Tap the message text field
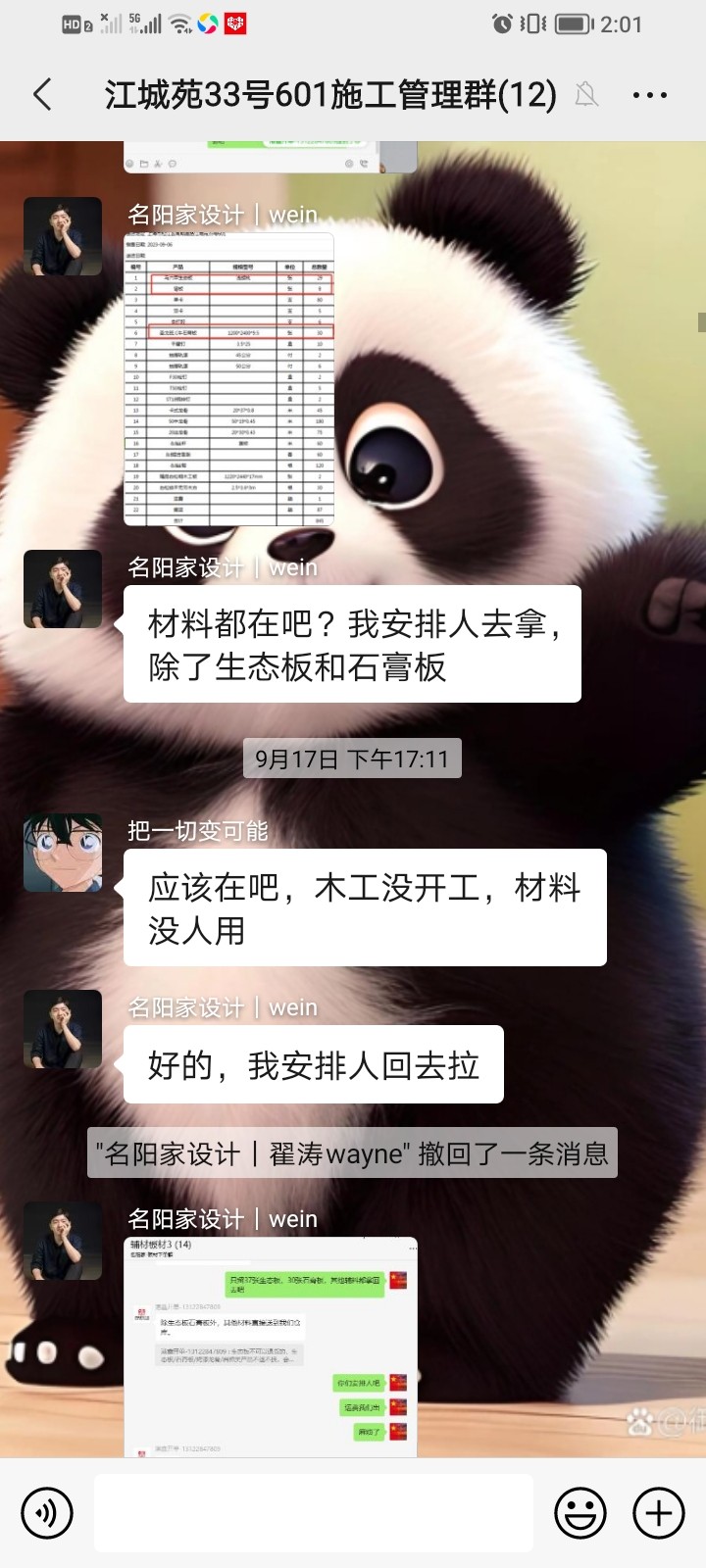The width and height of the screenshot is (706, 1568). 314,1513
